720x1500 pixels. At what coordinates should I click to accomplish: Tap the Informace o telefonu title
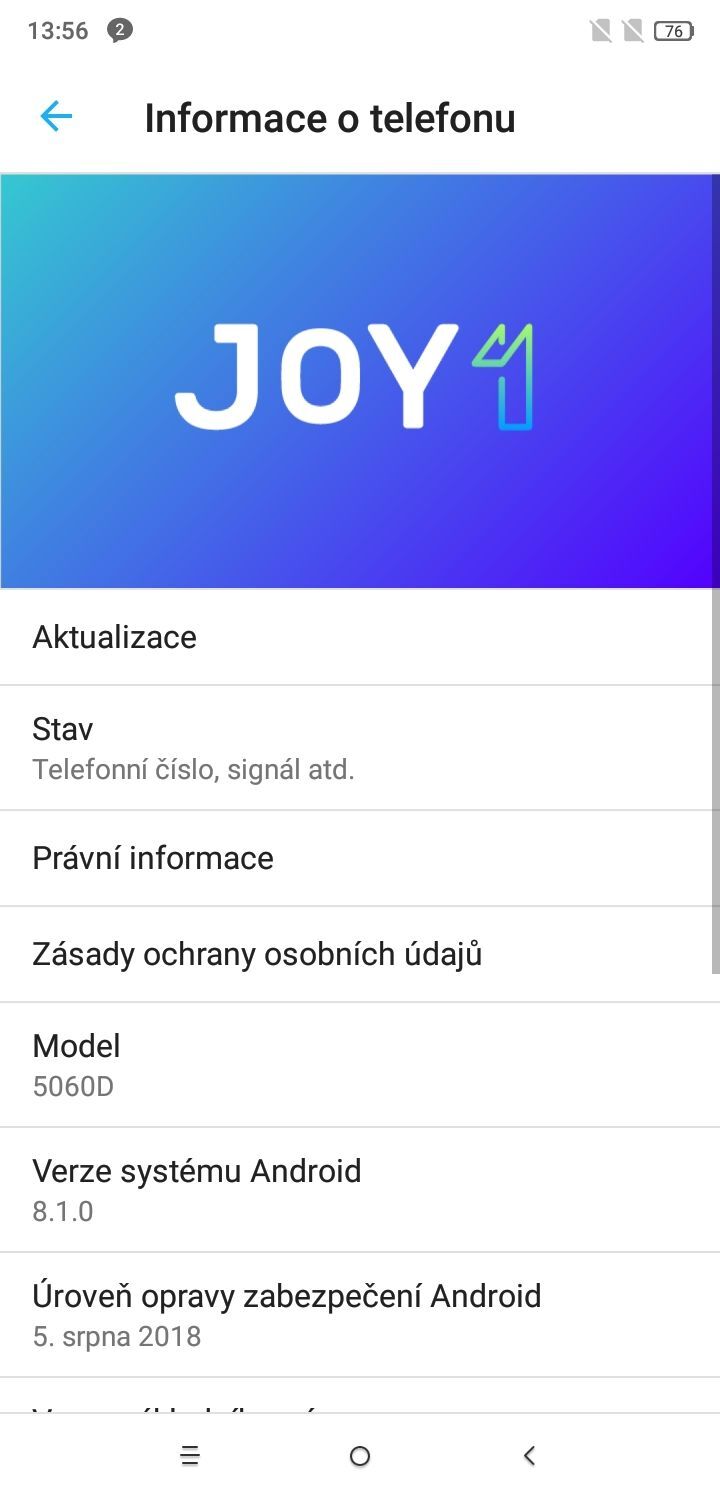(x=330, y=117)
